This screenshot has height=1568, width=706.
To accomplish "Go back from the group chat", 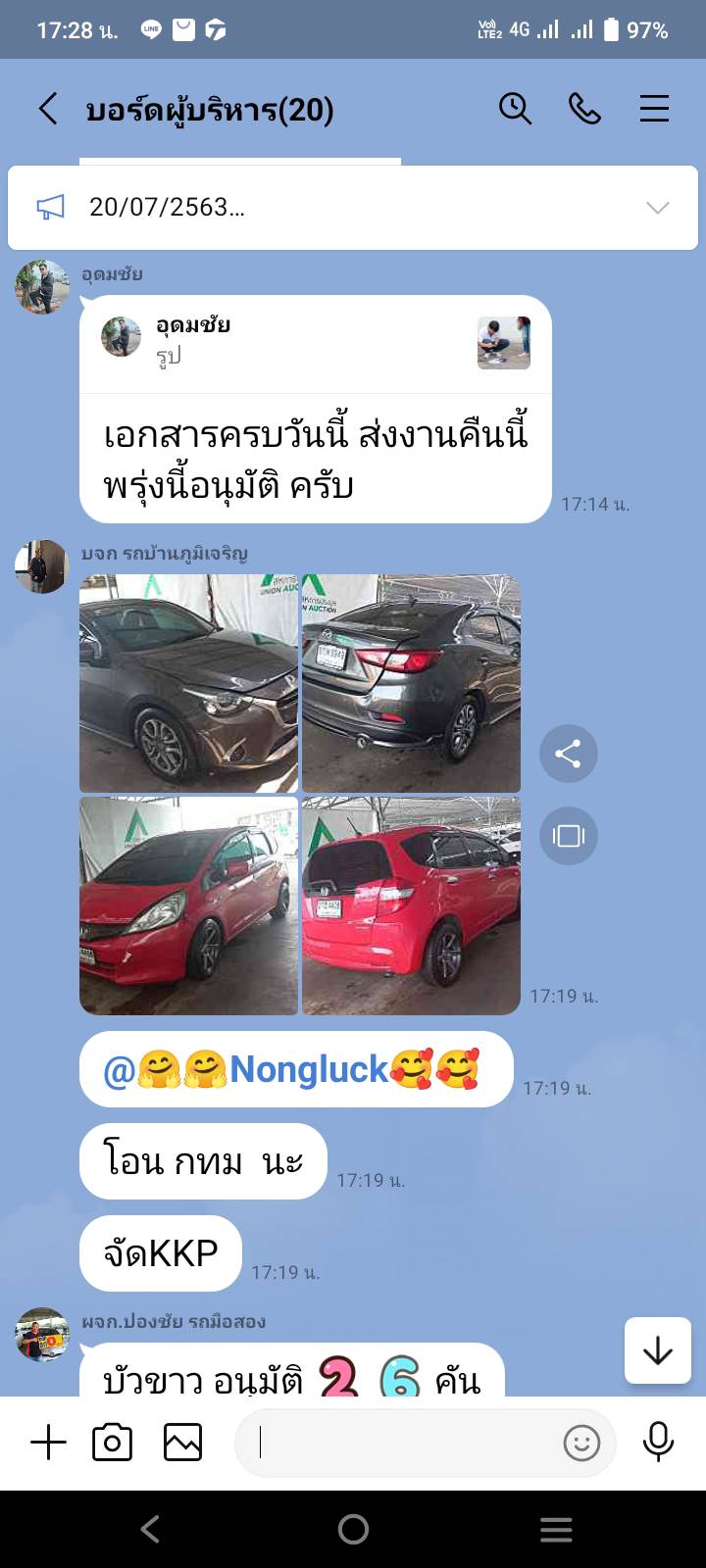I will click(x=48, y=109).
